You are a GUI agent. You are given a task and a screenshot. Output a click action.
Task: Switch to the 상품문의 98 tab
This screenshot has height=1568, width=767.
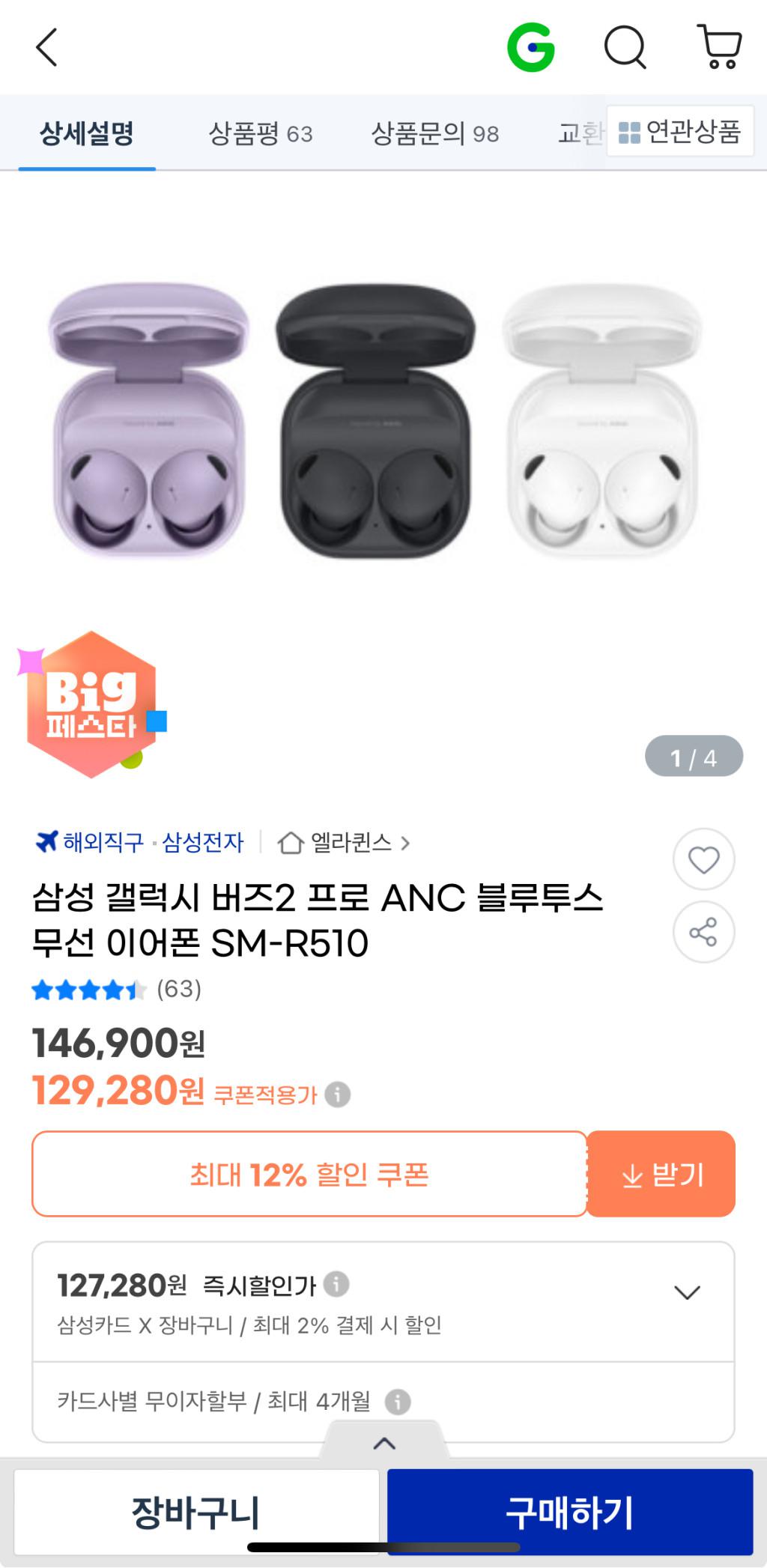pyautogui.click(x=434, y=133)
